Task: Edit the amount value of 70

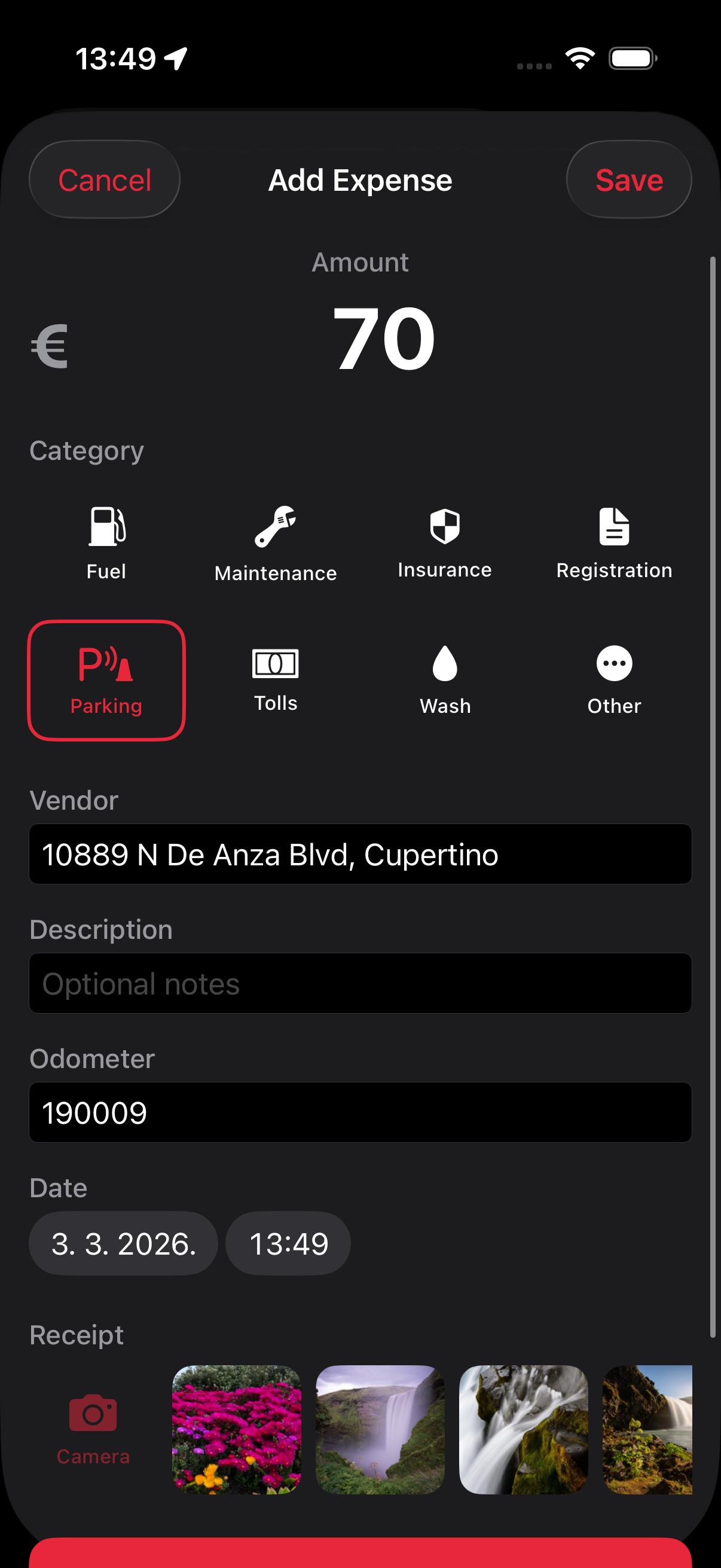Action: pos(383,339)
